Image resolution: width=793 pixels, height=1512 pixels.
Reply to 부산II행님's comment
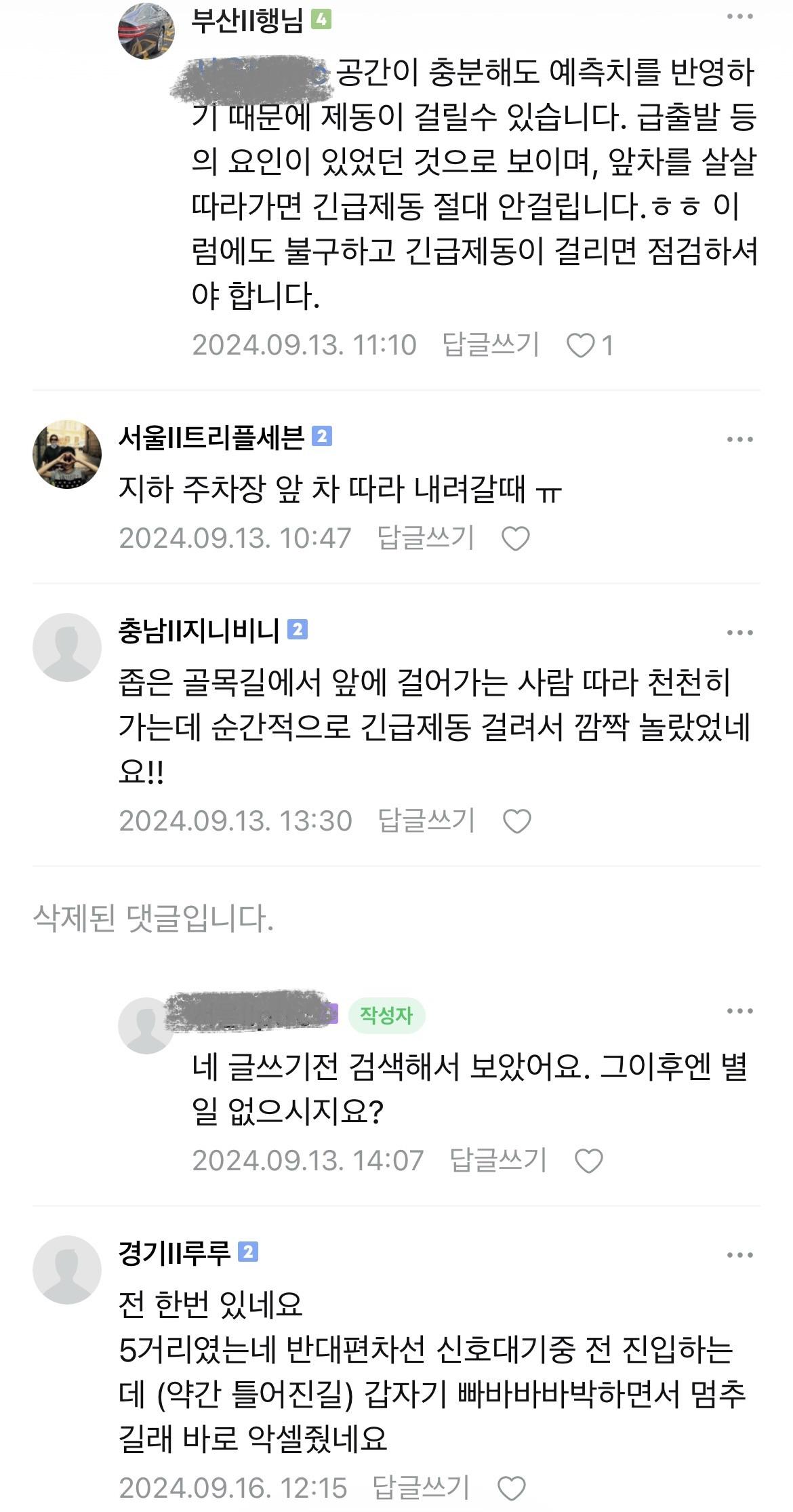491,344
